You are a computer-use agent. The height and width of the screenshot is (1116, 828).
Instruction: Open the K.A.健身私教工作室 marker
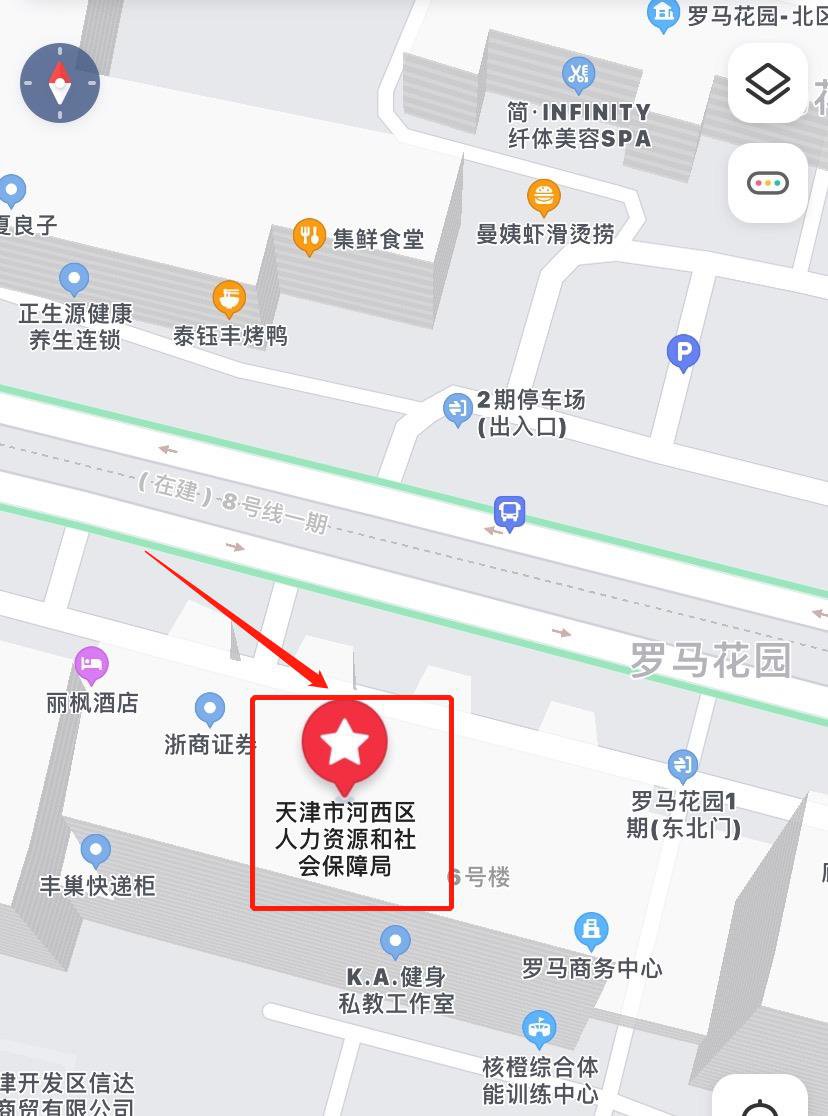pos(396,941)
